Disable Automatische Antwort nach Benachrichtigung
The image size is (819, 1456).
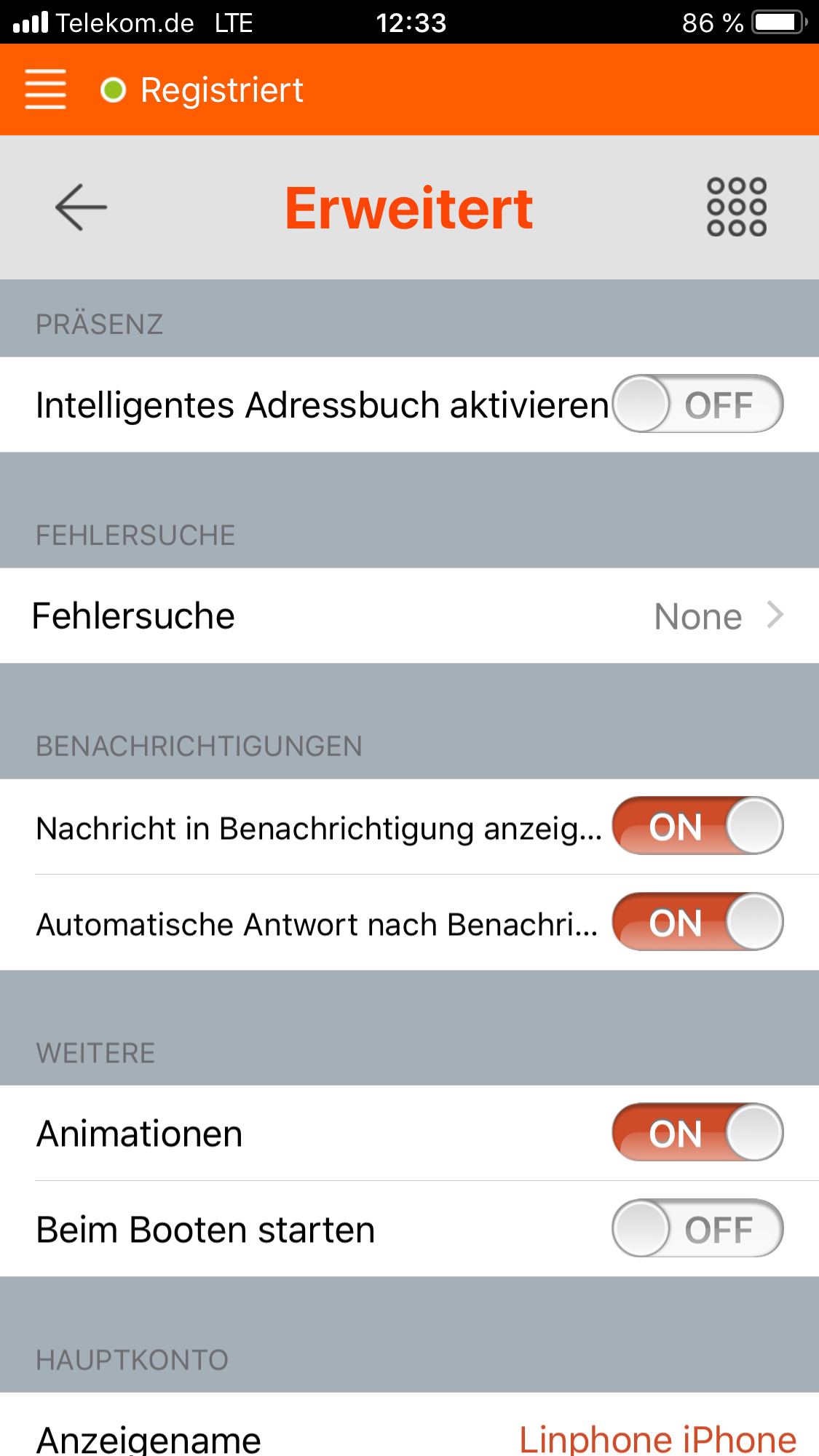click(697, 923)
